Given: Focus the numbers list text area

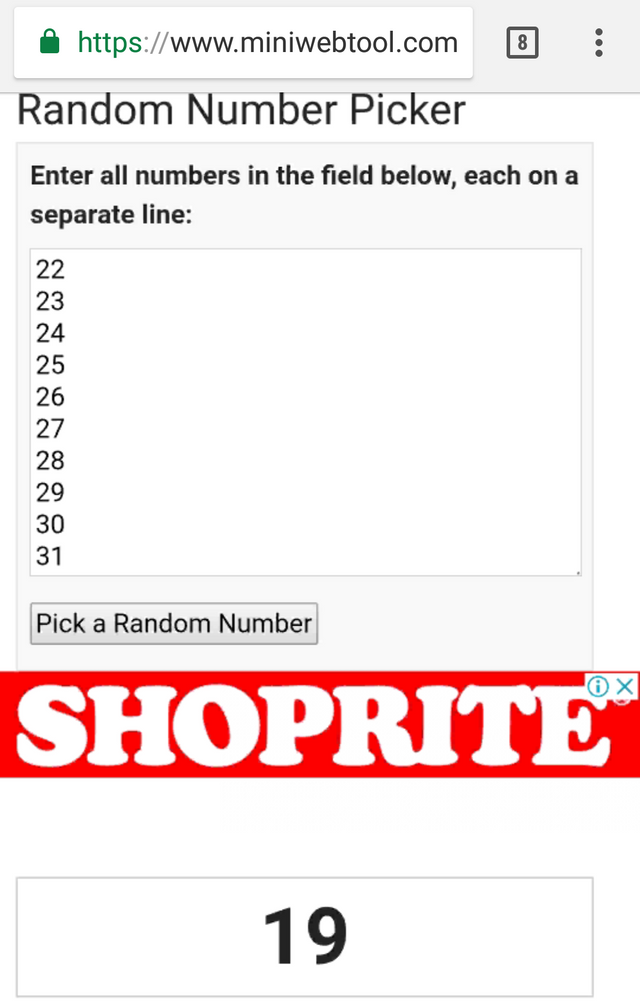Looking at the screenshot, I should coord(305,411).
